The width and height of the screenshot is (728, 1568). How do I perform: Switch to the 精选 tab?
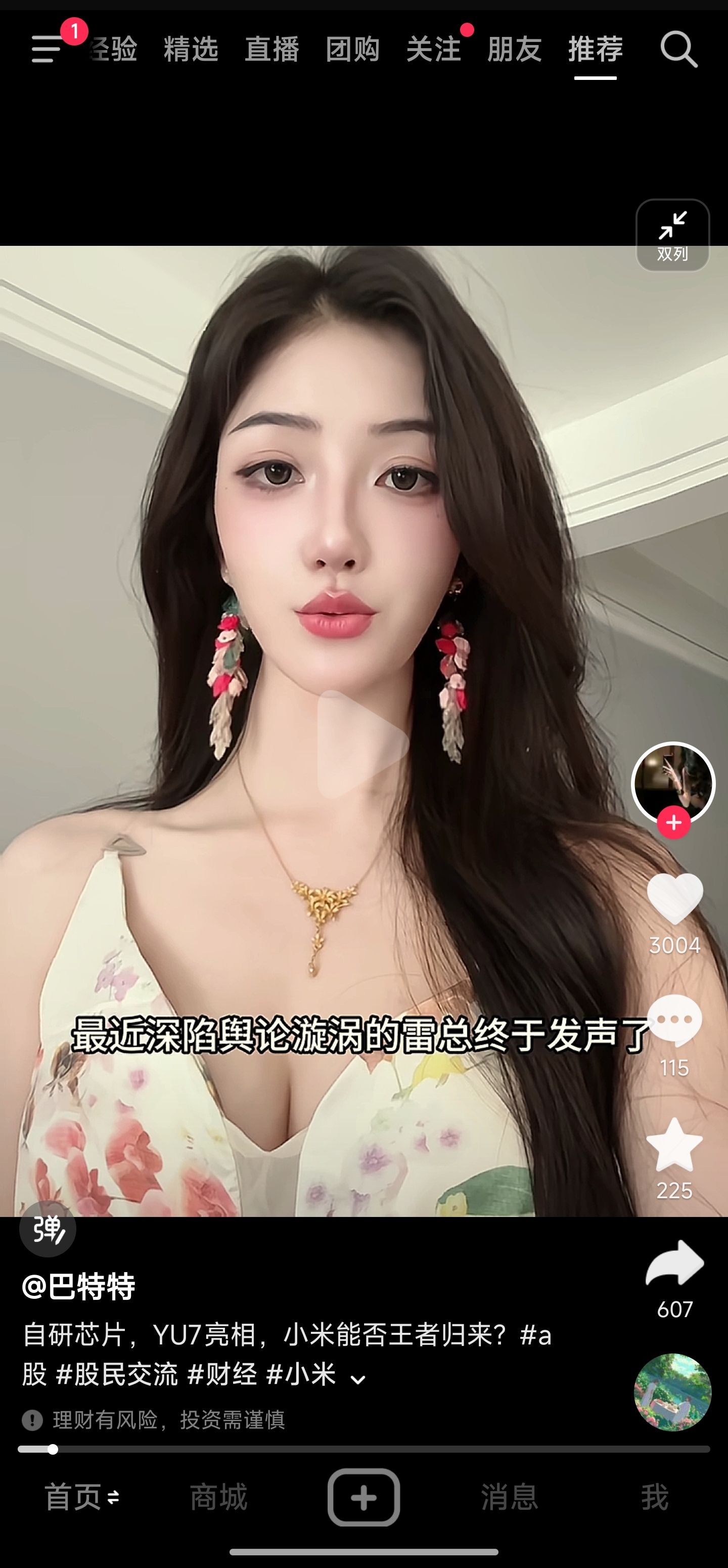point(191,49)
